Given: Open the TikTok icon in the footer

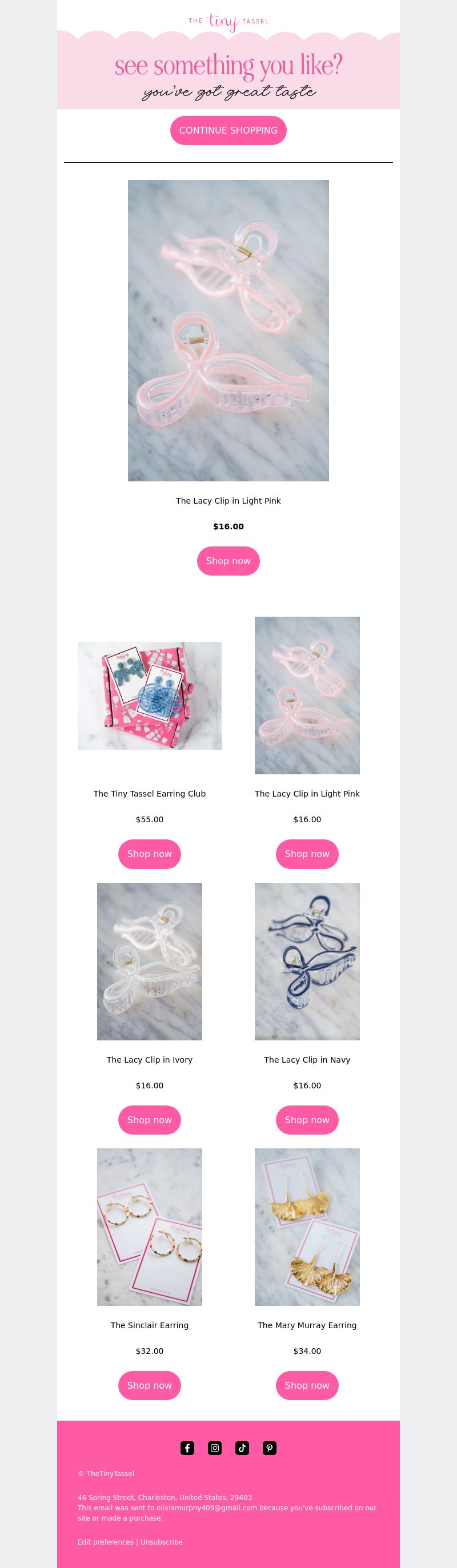Looking at the screenshot, I should point(242,1448).
